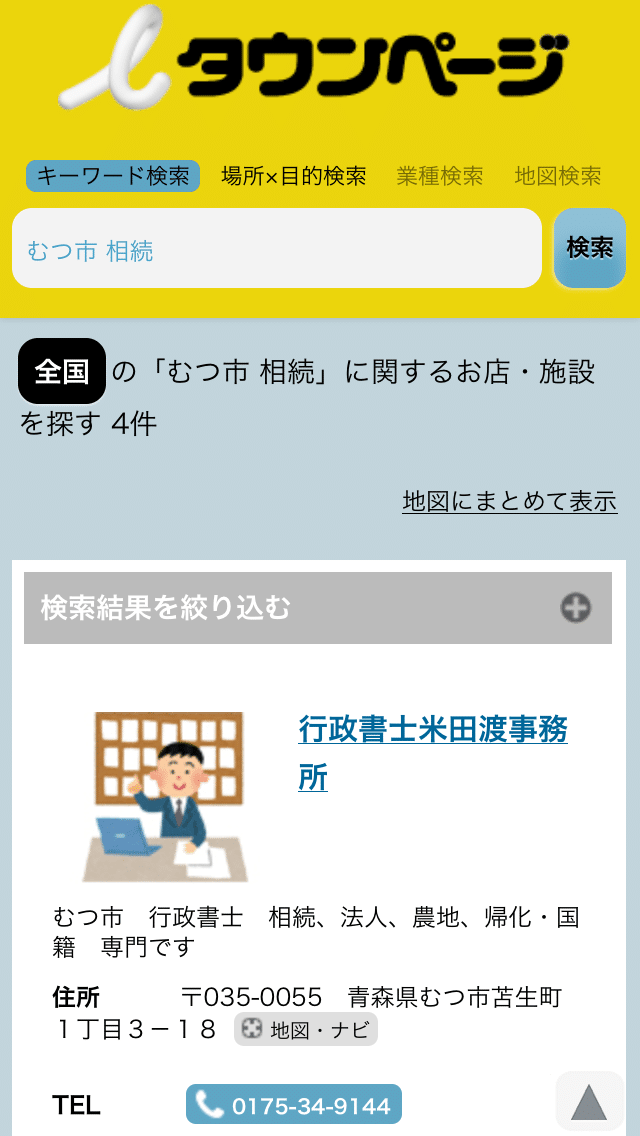Select the キーワード検索 tab

112,176
